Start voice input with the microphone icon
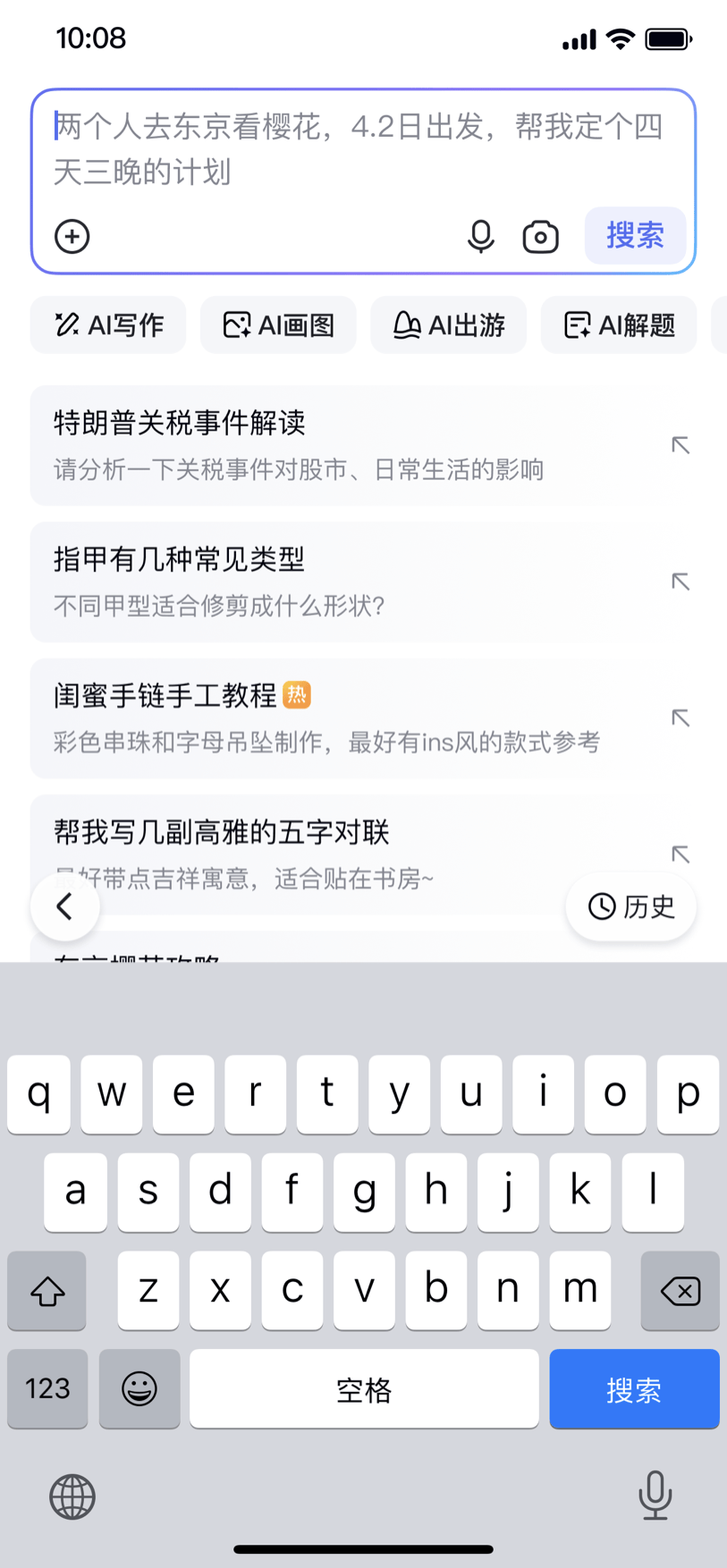 pyautogui.click(x=480, y=237)
